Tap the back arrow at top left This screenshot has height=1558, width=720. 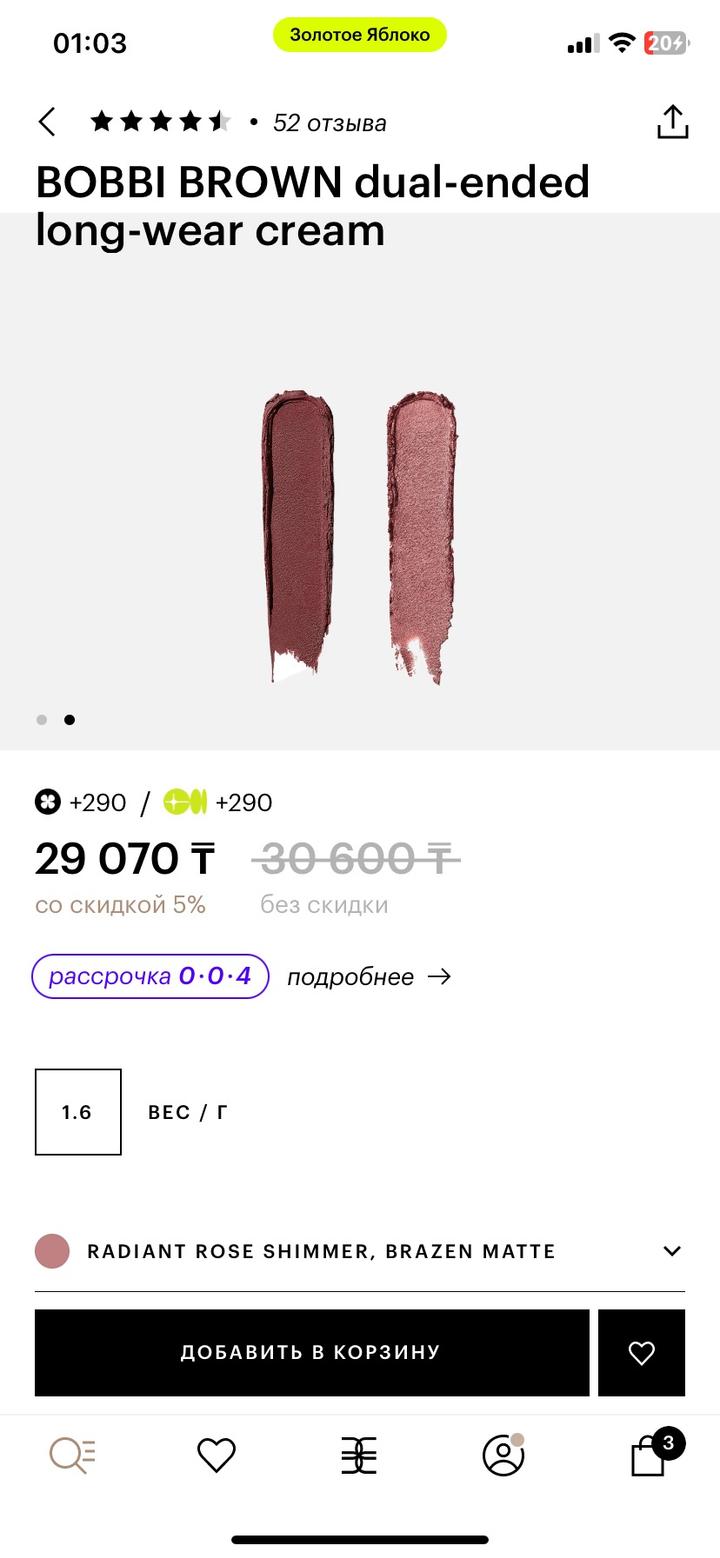(47, 120)
